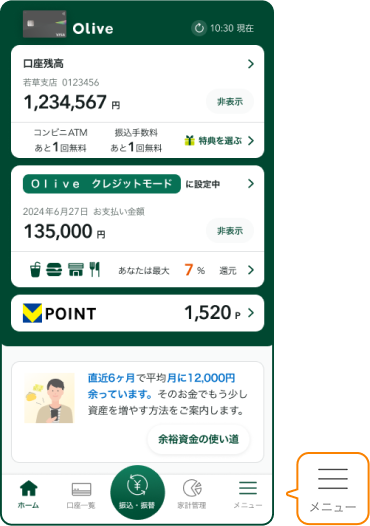Open the メニュー tab in the bottom bar

[248, 495]
